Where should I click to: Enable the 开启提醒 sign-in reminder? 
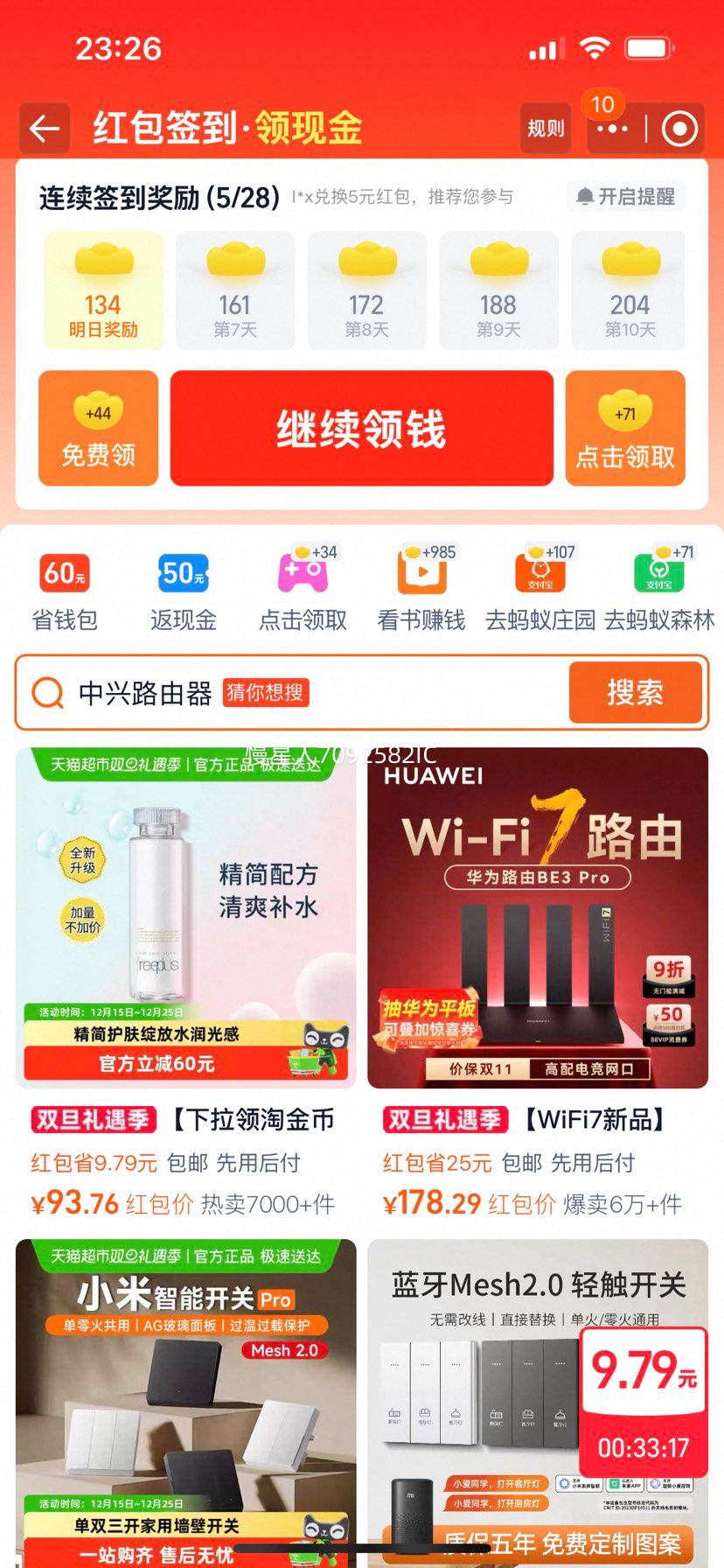coord(624,198)
